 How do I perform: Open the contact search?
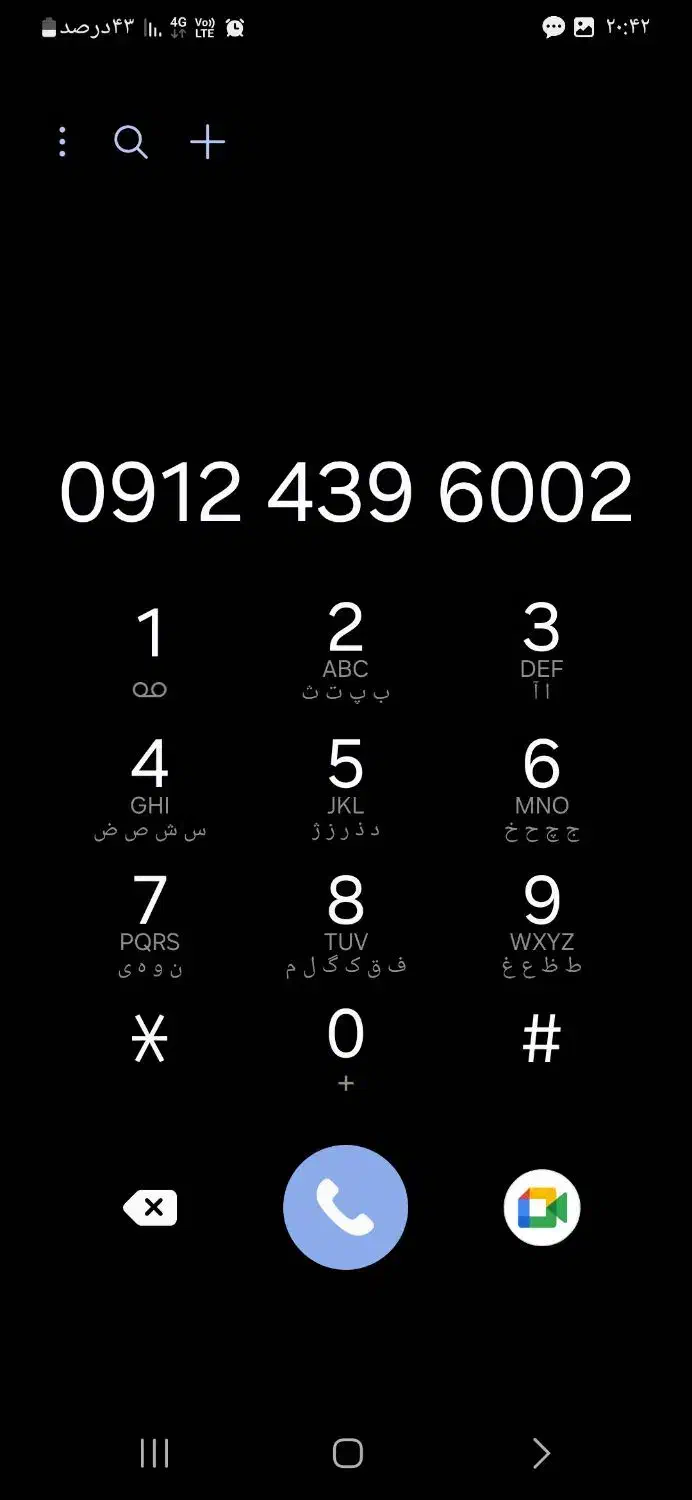(x=131, y=143)
